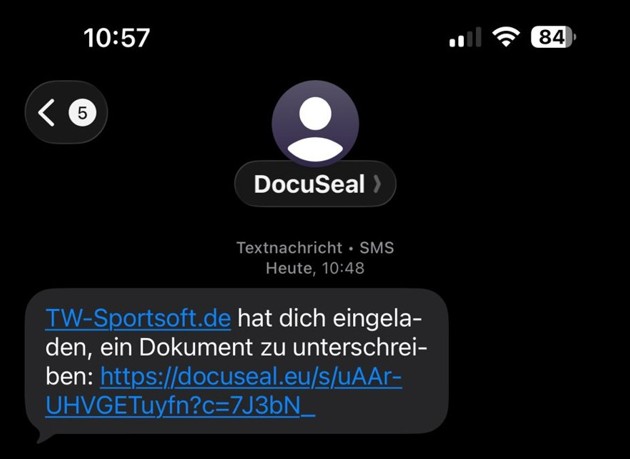
Task: Tap the DocuSeal contact avatar
Action: tap(315, 122)
